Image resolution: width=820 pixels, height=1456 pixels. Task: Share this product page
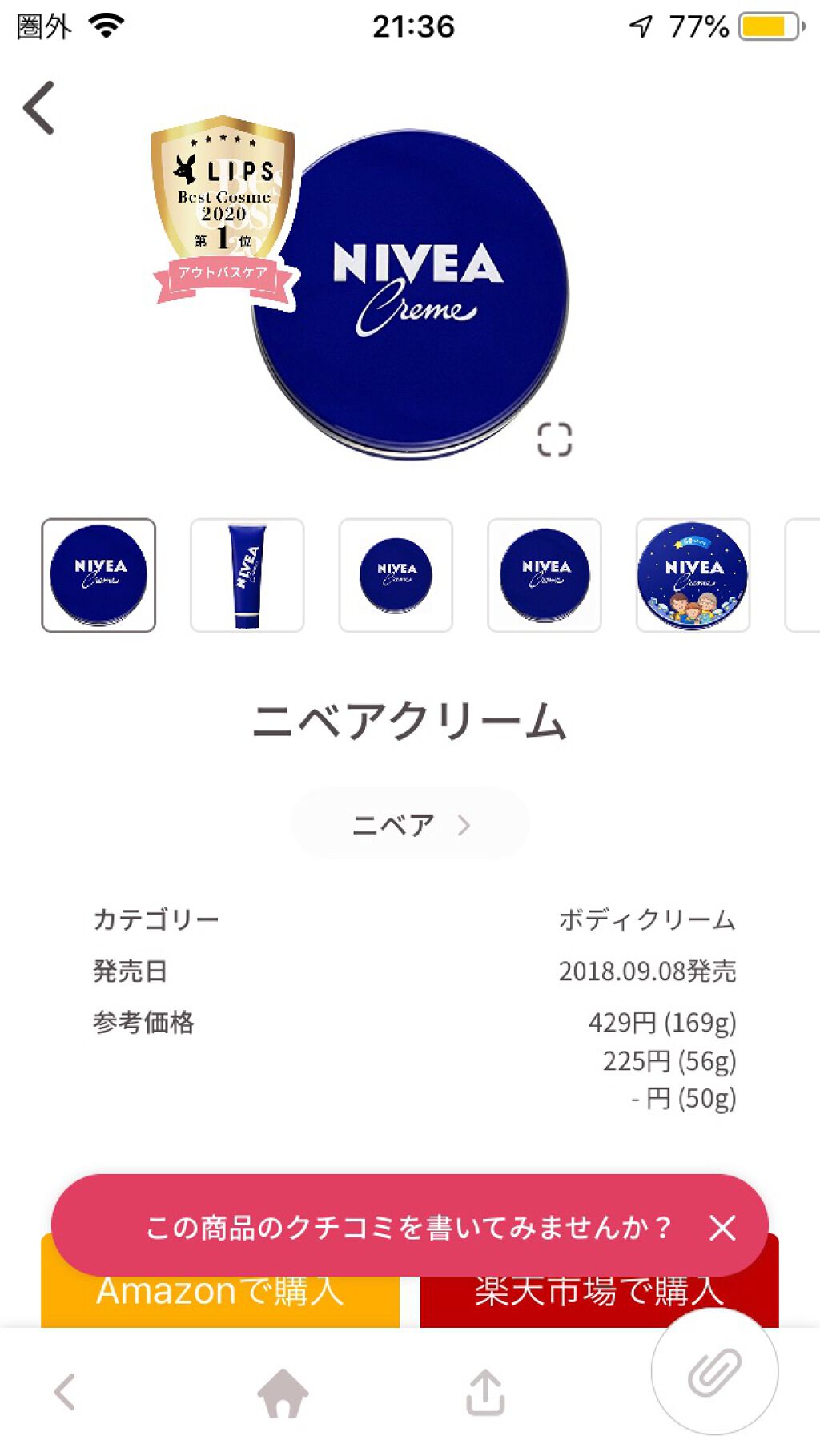click(485, 1391)
